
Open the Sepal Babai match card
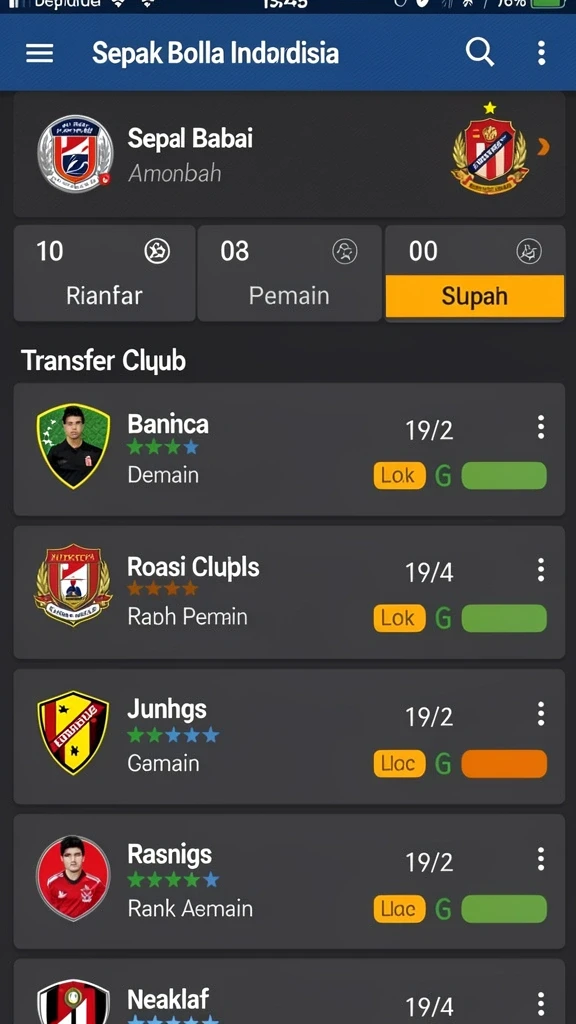289,155
